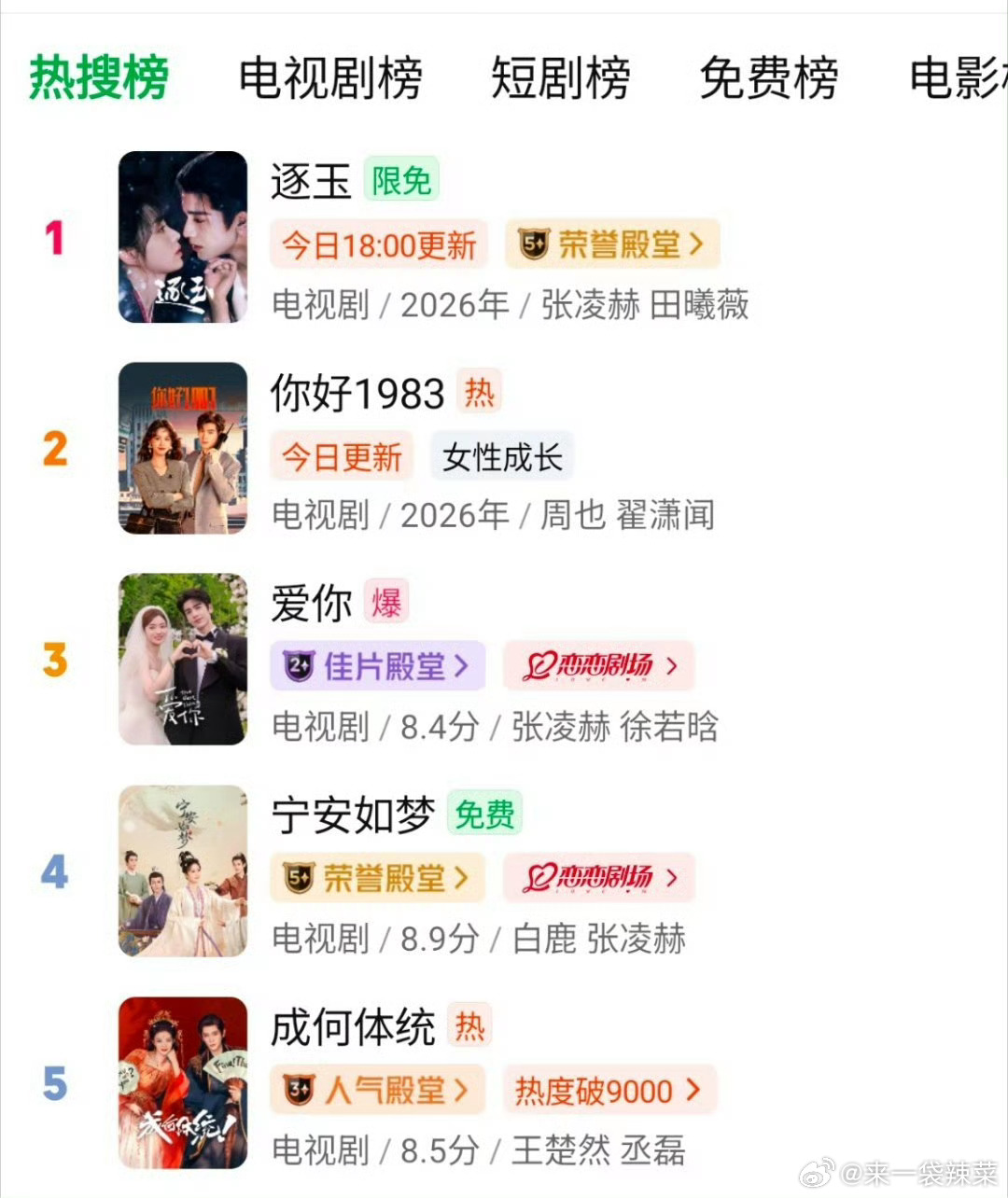Open the 荣誉殿堂 badge for 逐玉
This screenshot has height=1198, width=1008.
point(611,244)
